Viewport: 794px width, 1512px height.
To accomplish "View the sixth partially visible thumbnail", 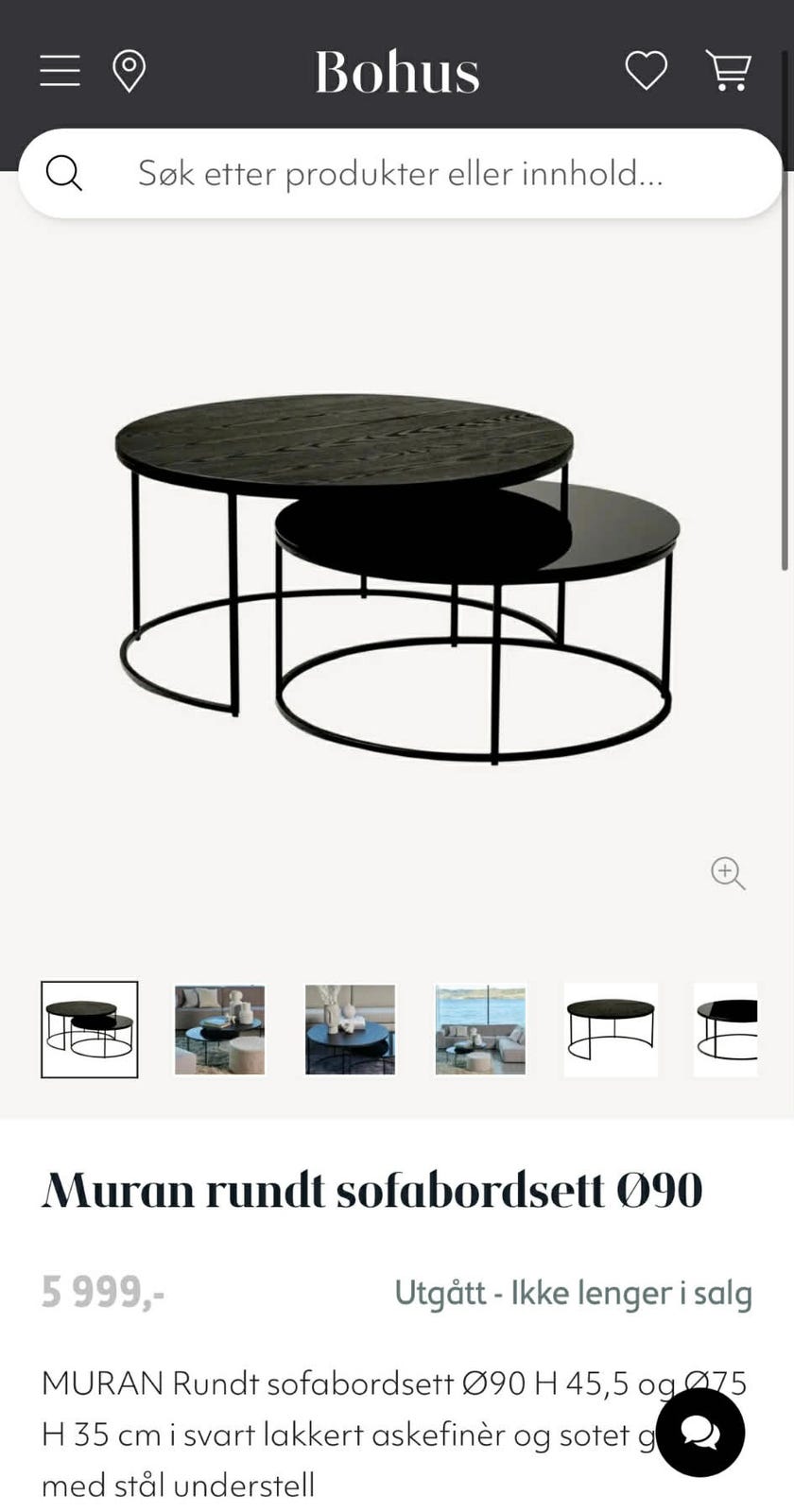I will (726, 1029).
